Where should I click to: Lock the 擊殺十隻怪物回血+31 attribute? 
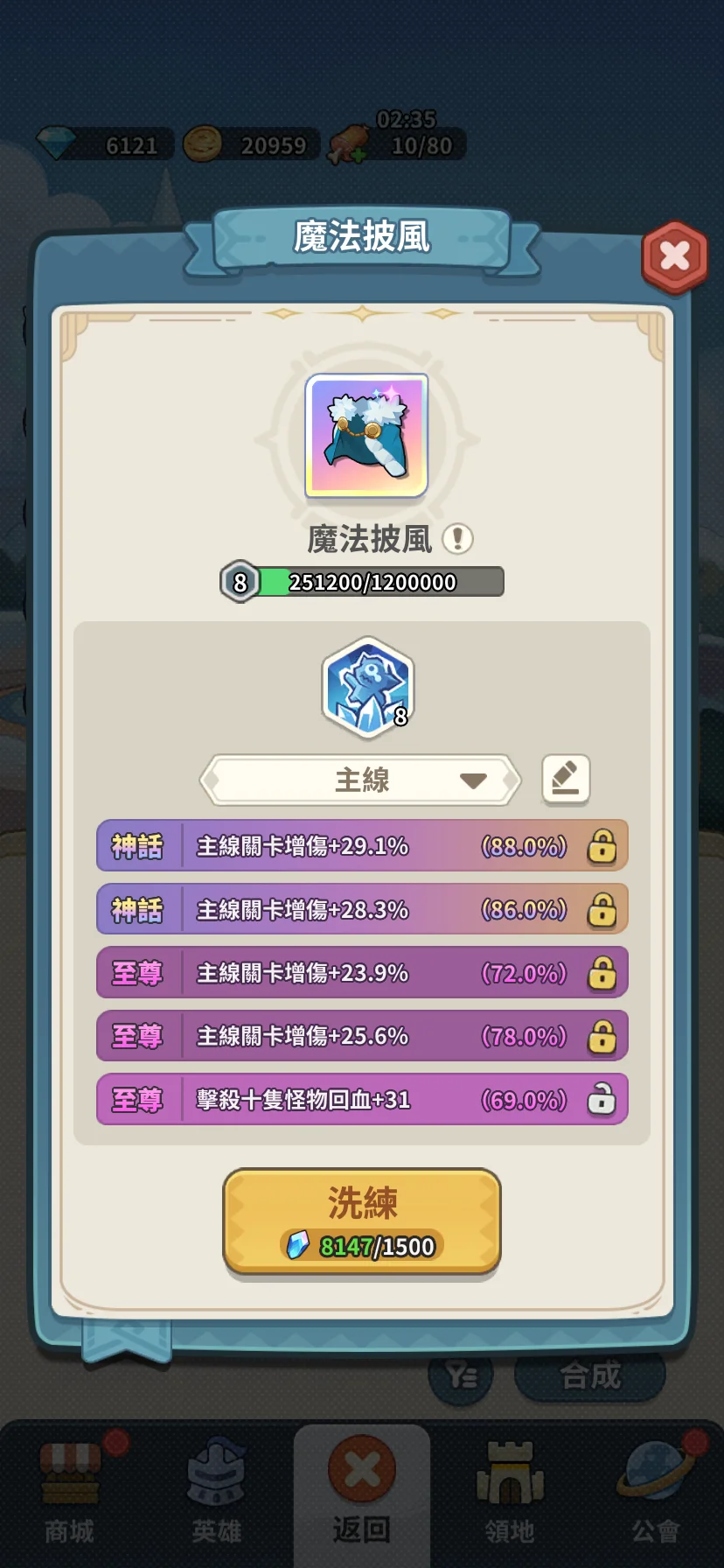pyautogui.click(x=602, y=1100)
